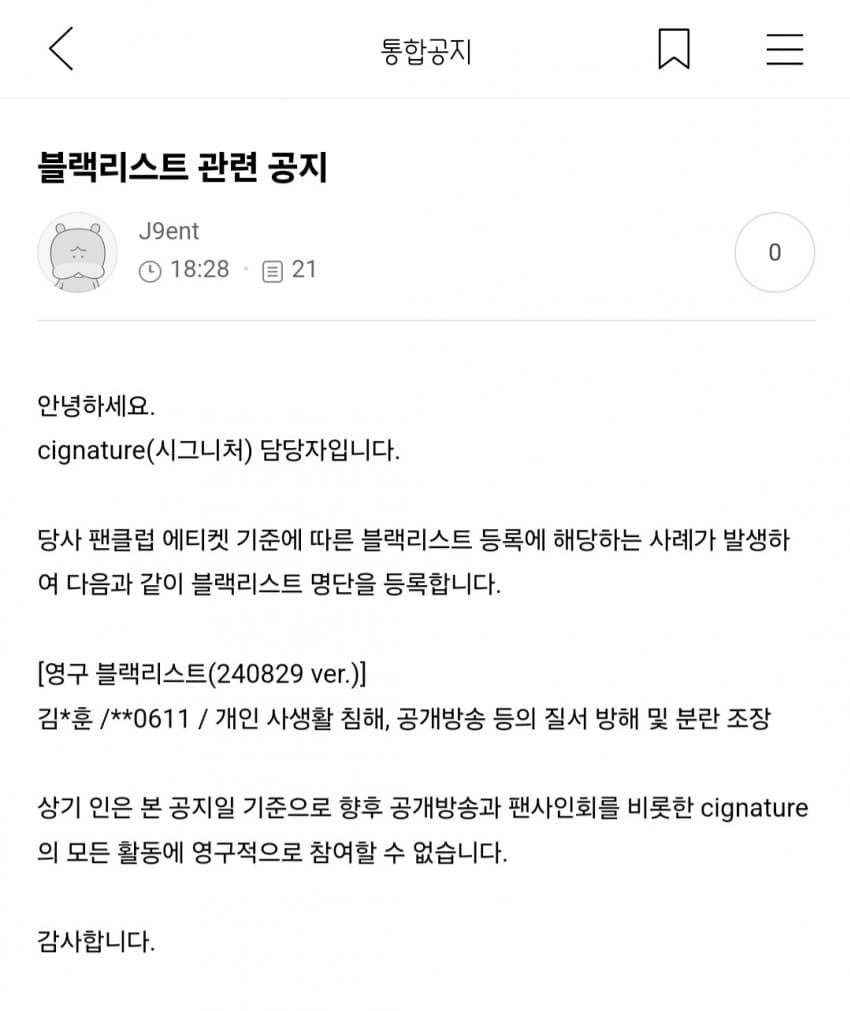This screenshot has height=1011, width=850.
Task: Go back using the top arrow
Action: (x=62, y=48)
